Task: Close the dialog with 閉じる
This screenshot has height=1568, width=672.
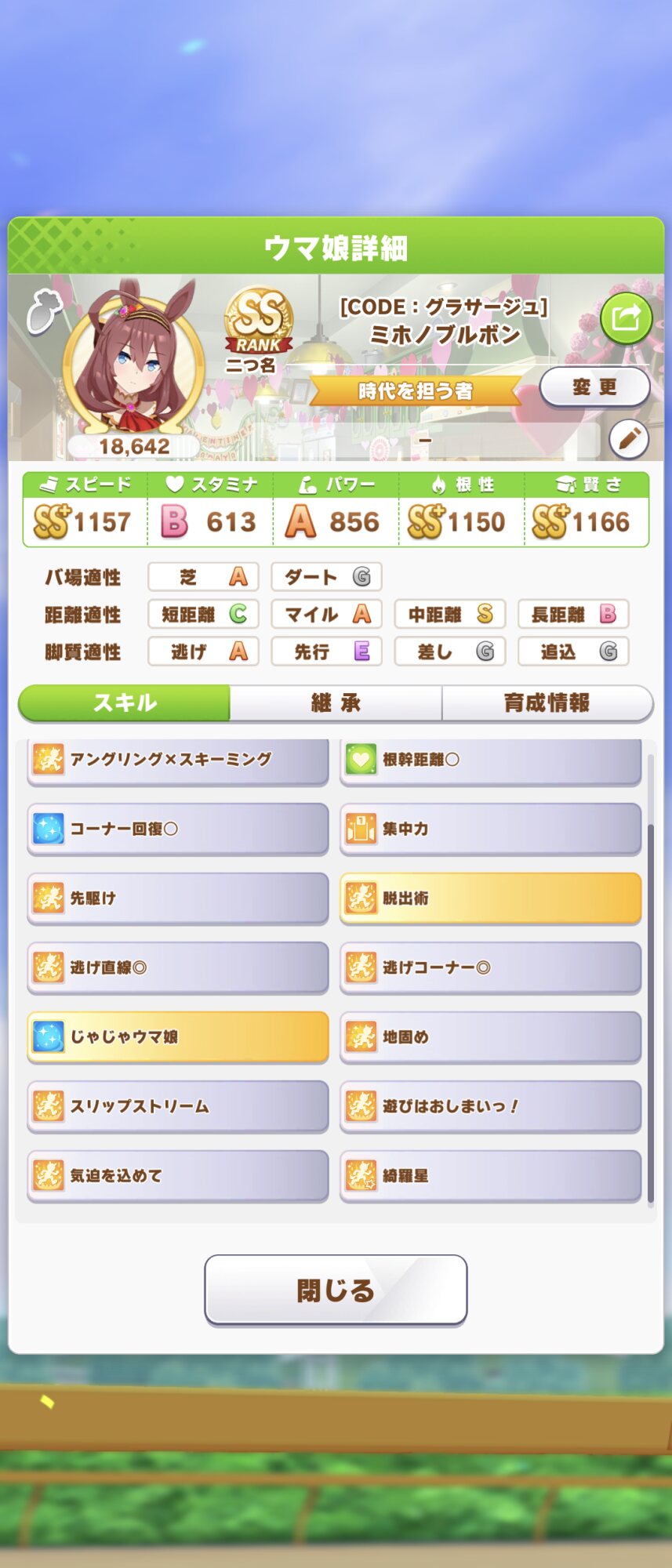Action: point(336,1290)
